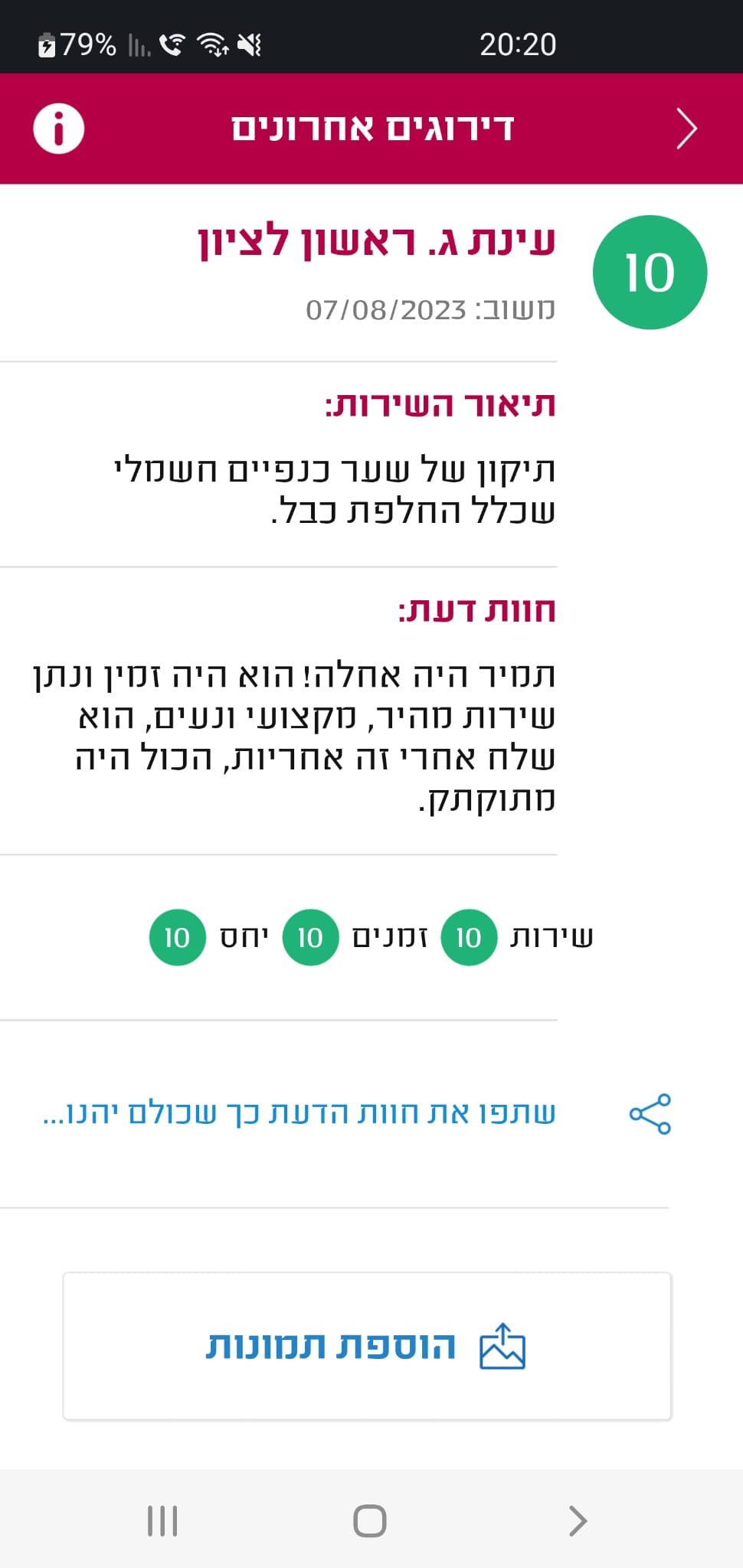
Task: Open the info icon in the header
Action: click(x=58, y=129)
